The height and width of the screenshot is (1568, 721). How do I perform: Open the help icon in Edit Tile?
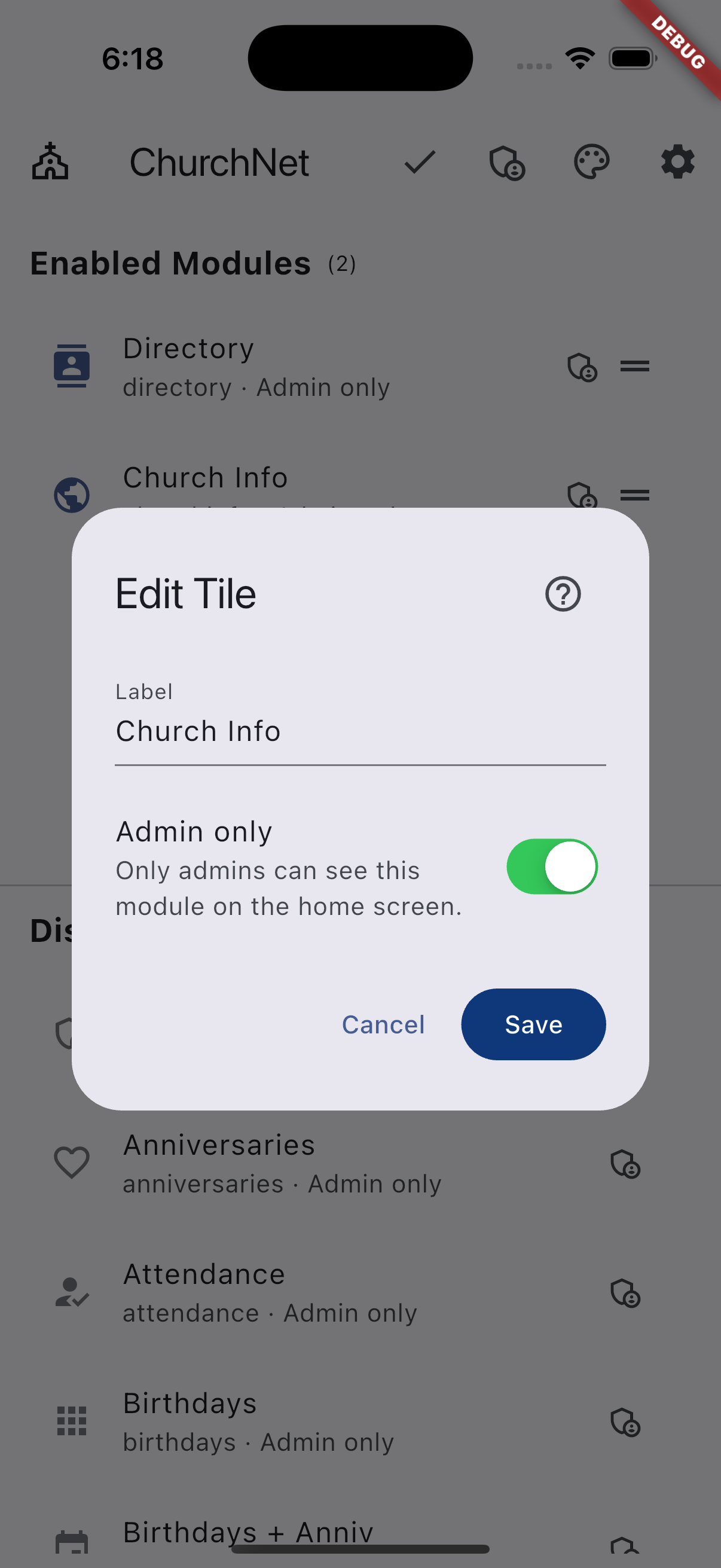tap(563, 594)
